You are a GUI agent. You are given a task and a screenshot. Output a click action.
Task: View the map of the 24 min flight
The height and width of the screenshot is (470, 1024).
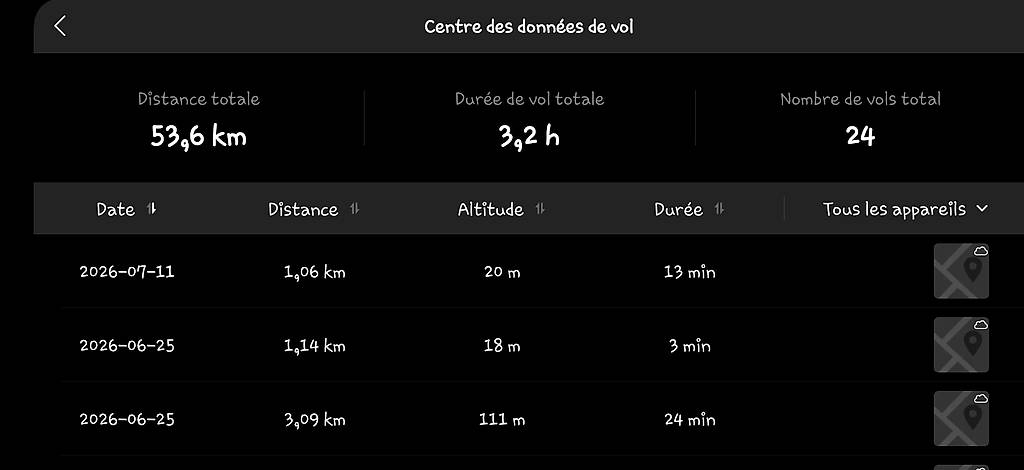pyautogui.click(x=961, y=418)
